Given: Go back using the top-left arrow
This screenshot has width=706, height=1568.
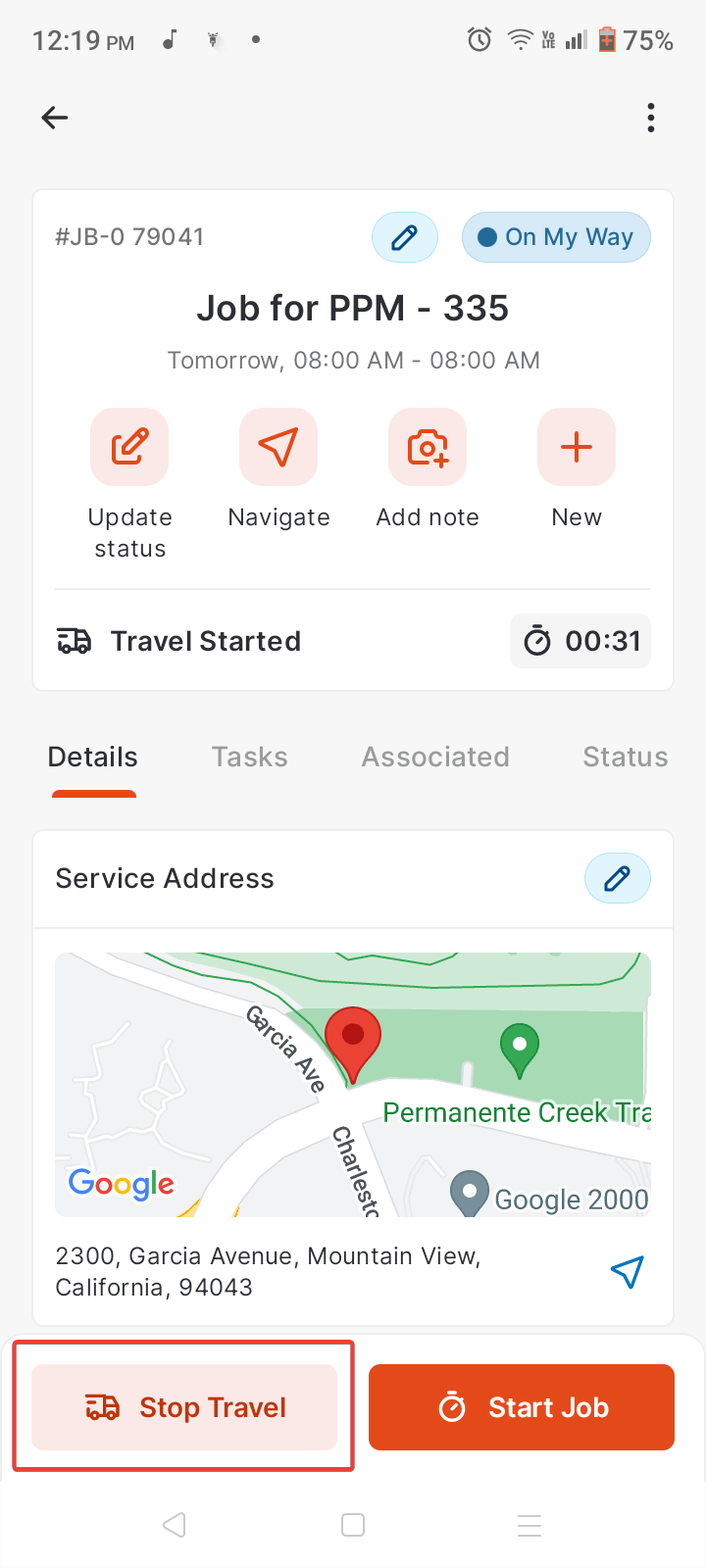Looking at the screenshot, I should (55, 118).
